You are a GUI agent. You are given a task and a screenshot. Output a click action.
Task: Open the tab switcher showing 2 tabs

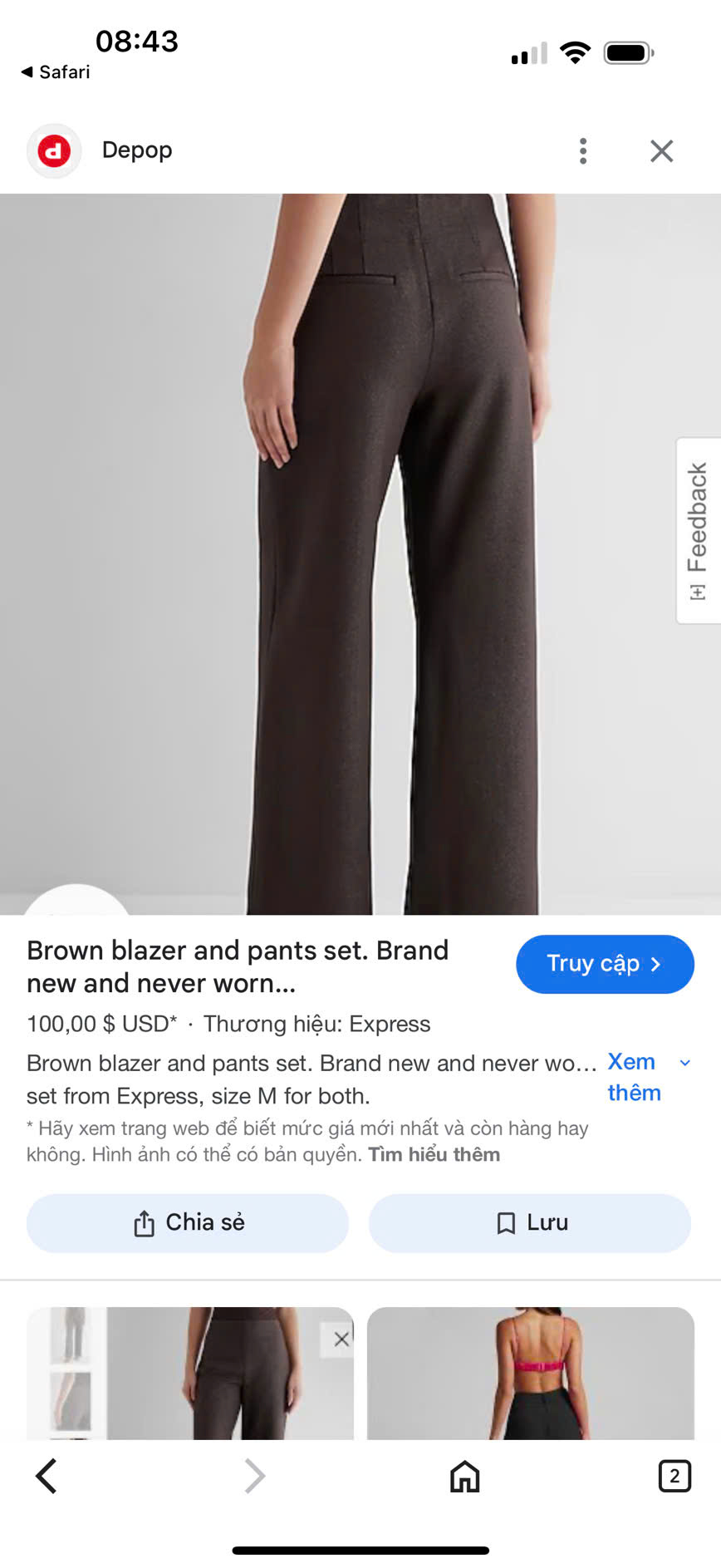(674, 1476)
